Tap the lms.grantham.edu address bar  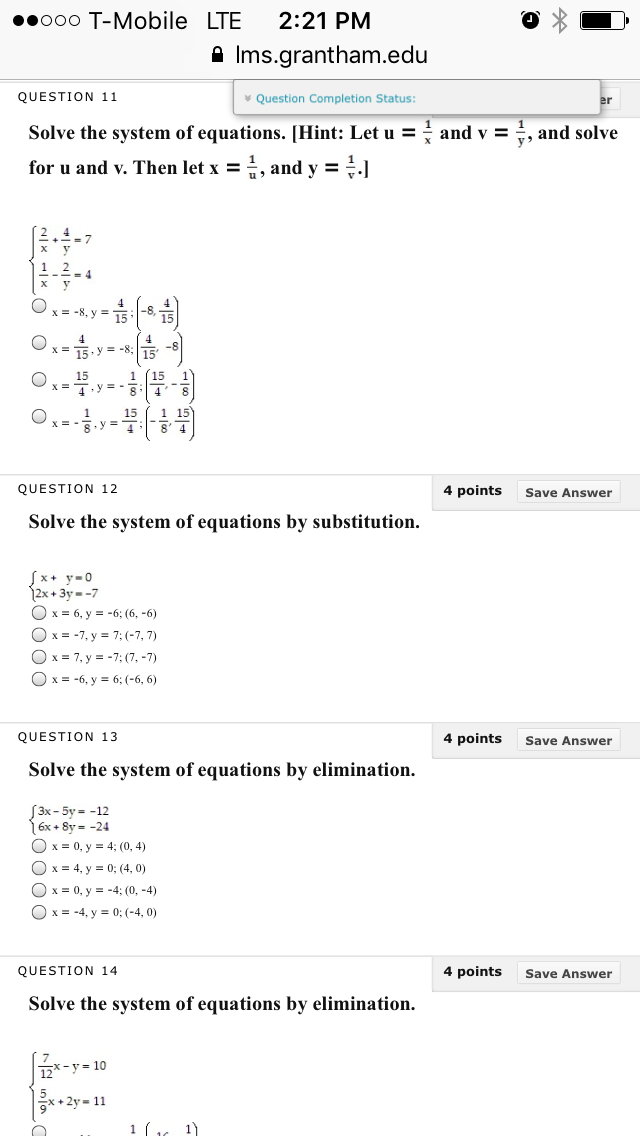(x=320, y=55)
